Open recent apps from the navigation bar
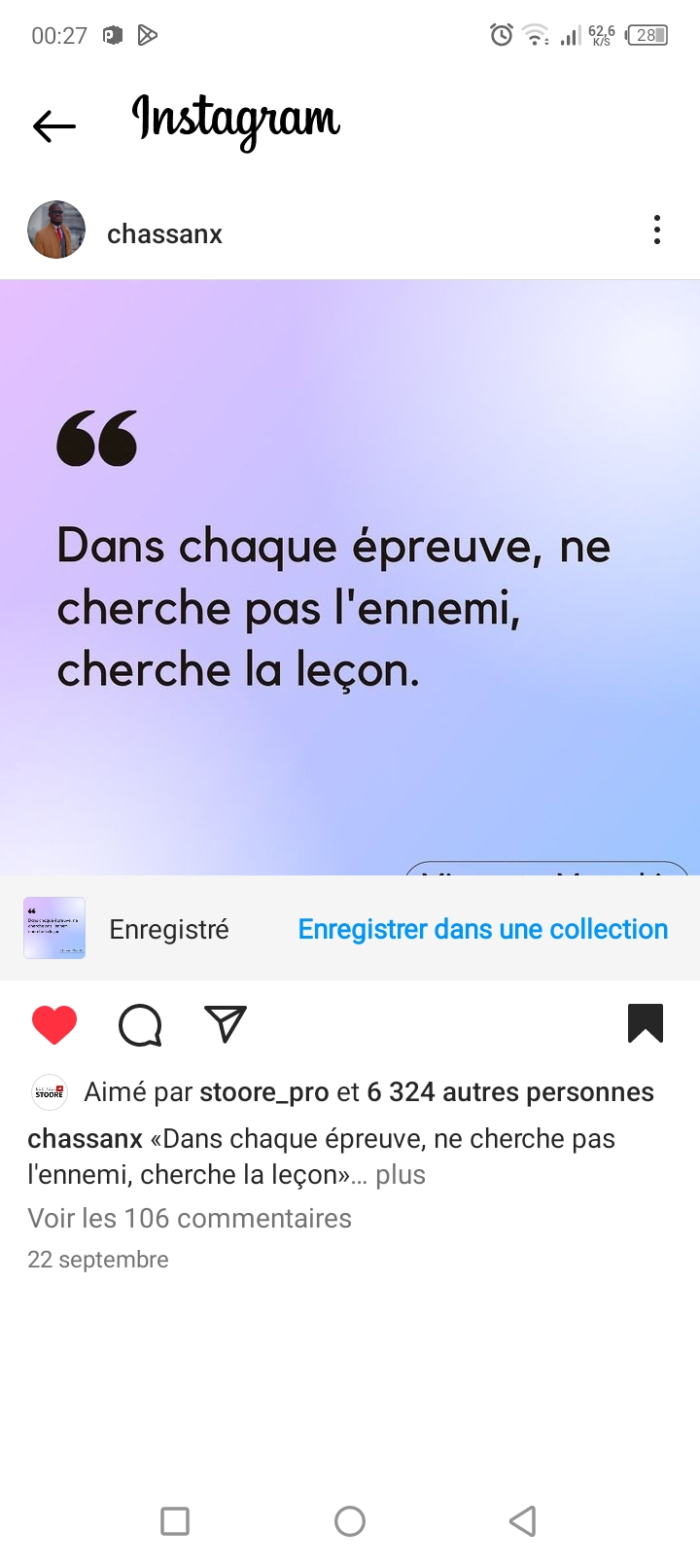The image size is (700, 1568). pyautogui.click(x=175, y=1521)
